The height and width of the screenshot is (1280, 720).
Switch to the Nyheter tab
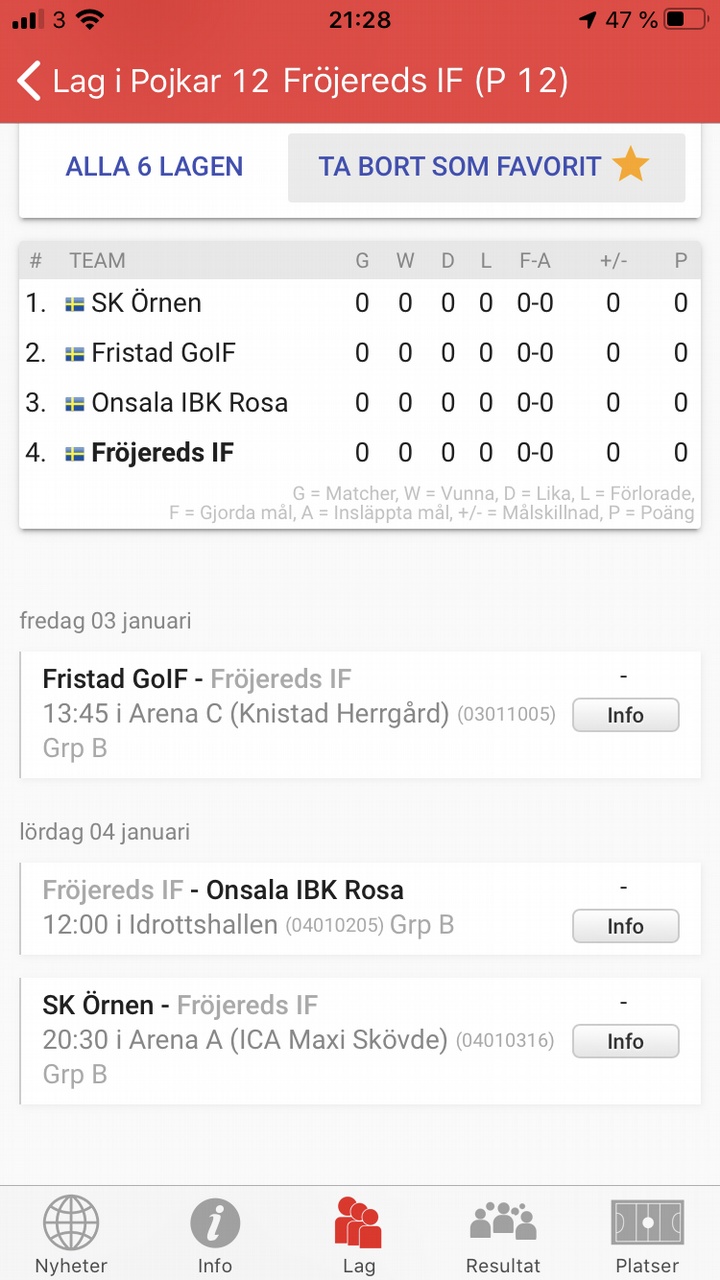[71, 1236]
